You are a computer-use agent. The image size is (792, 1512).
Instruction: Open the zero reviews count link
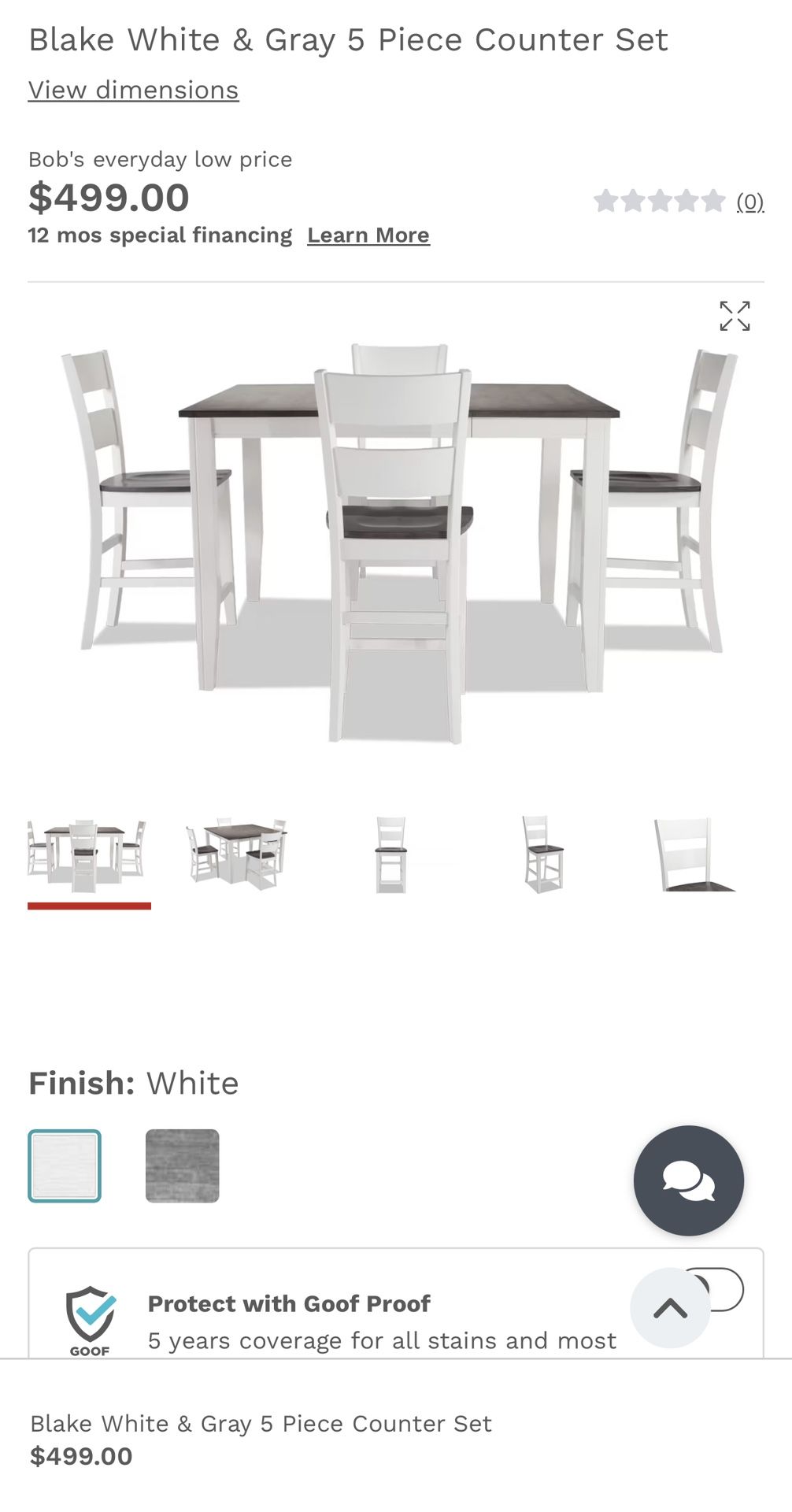(x=750, y=202)
